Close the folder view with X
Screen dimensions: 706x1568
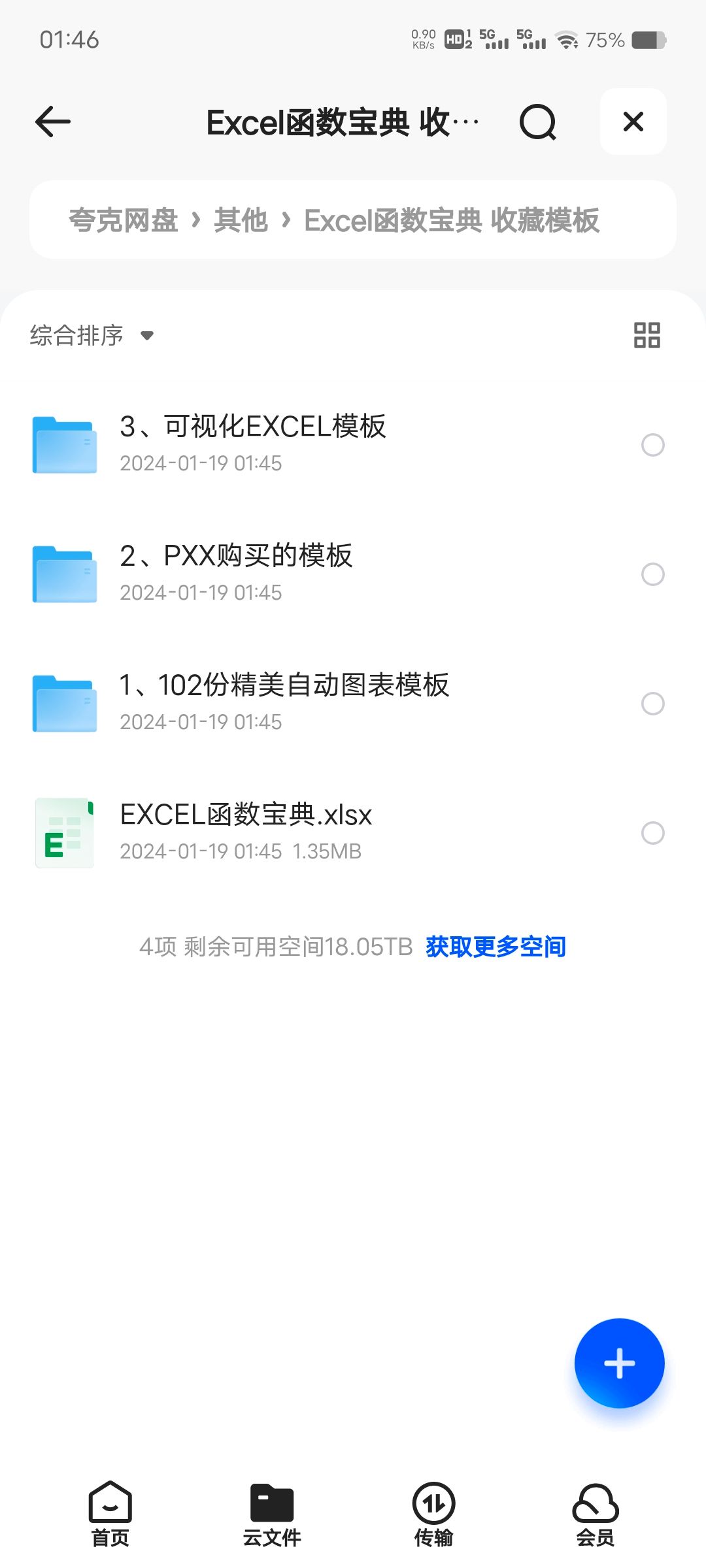pos(633,122)
